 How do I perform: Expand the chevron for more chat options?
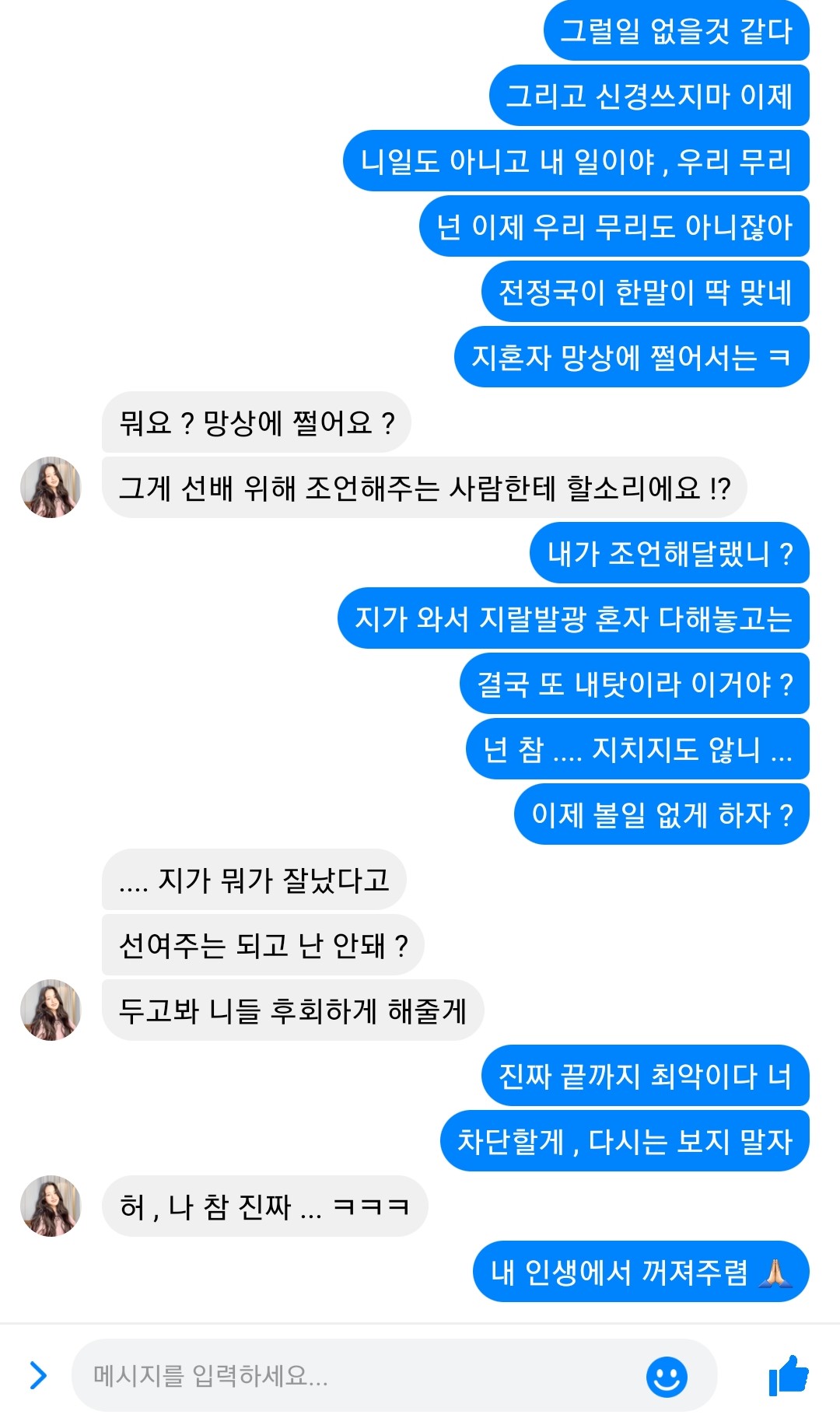click(37, 1375)
